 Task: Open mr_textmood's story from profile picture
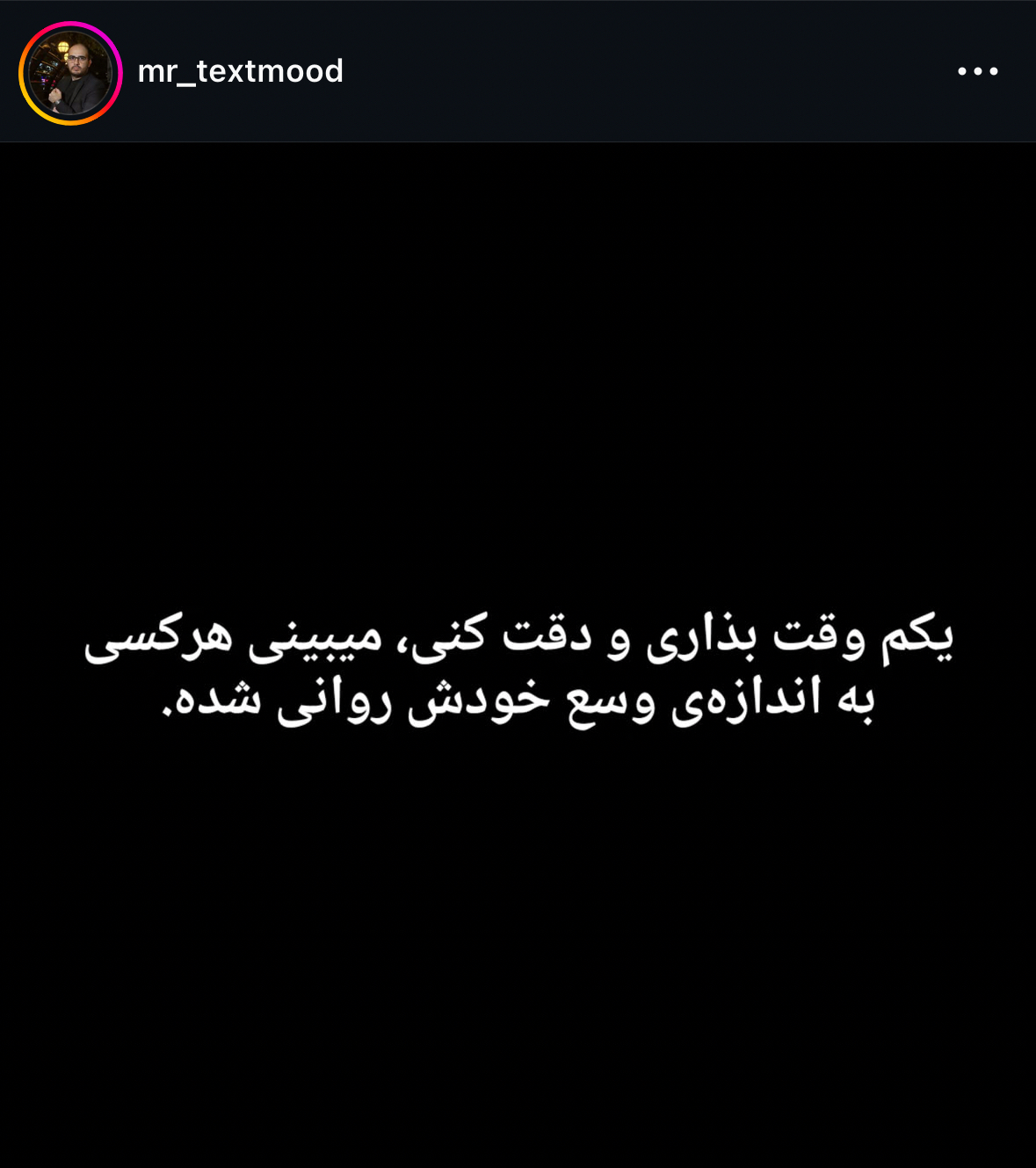click(70, 73)
